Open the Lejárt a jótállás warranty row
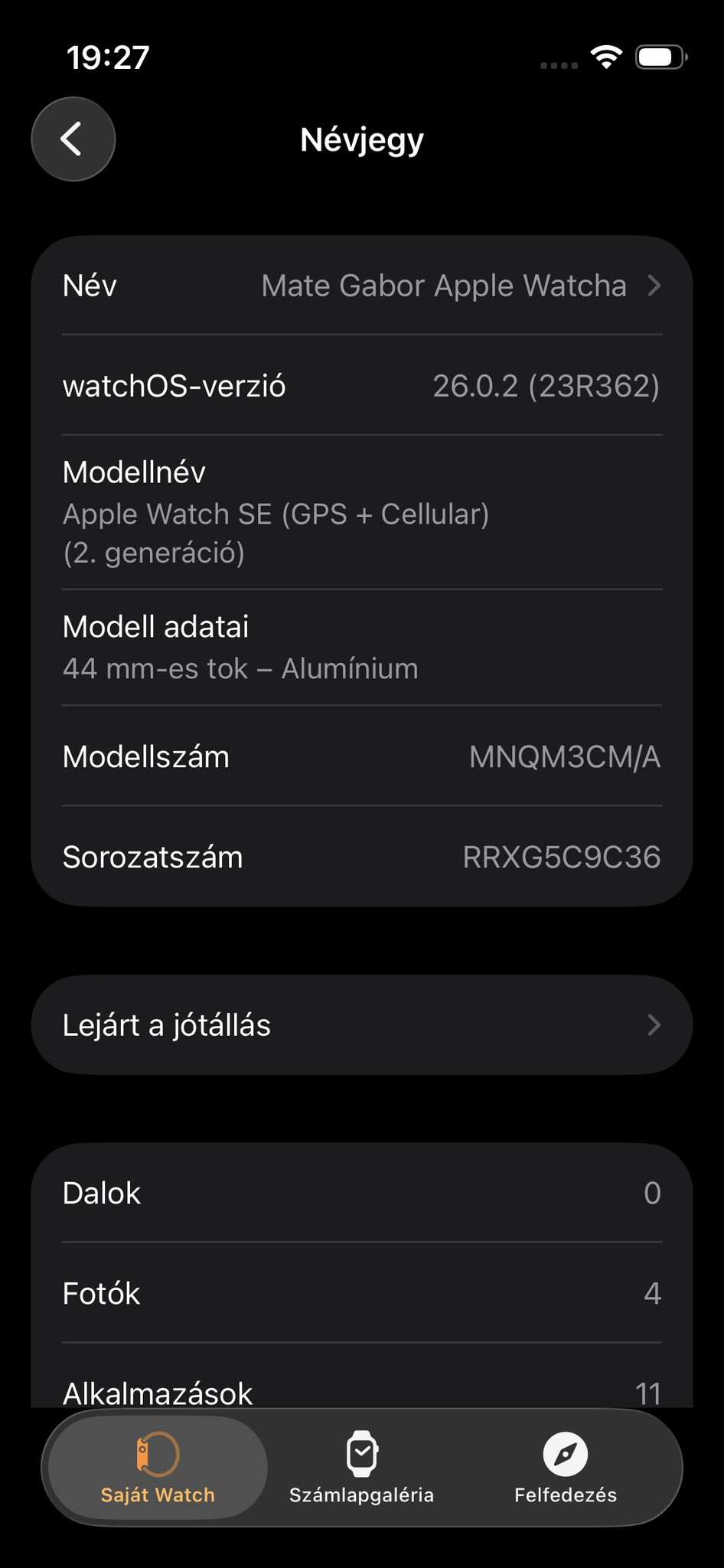This screenshot has width=724, height=1568. pos(361,1024)
